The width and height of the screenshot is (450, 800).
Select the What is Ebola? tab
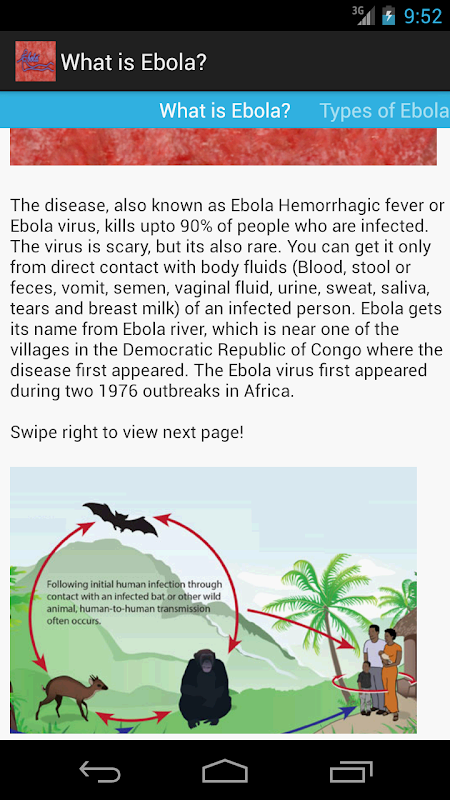pos(225,110)
